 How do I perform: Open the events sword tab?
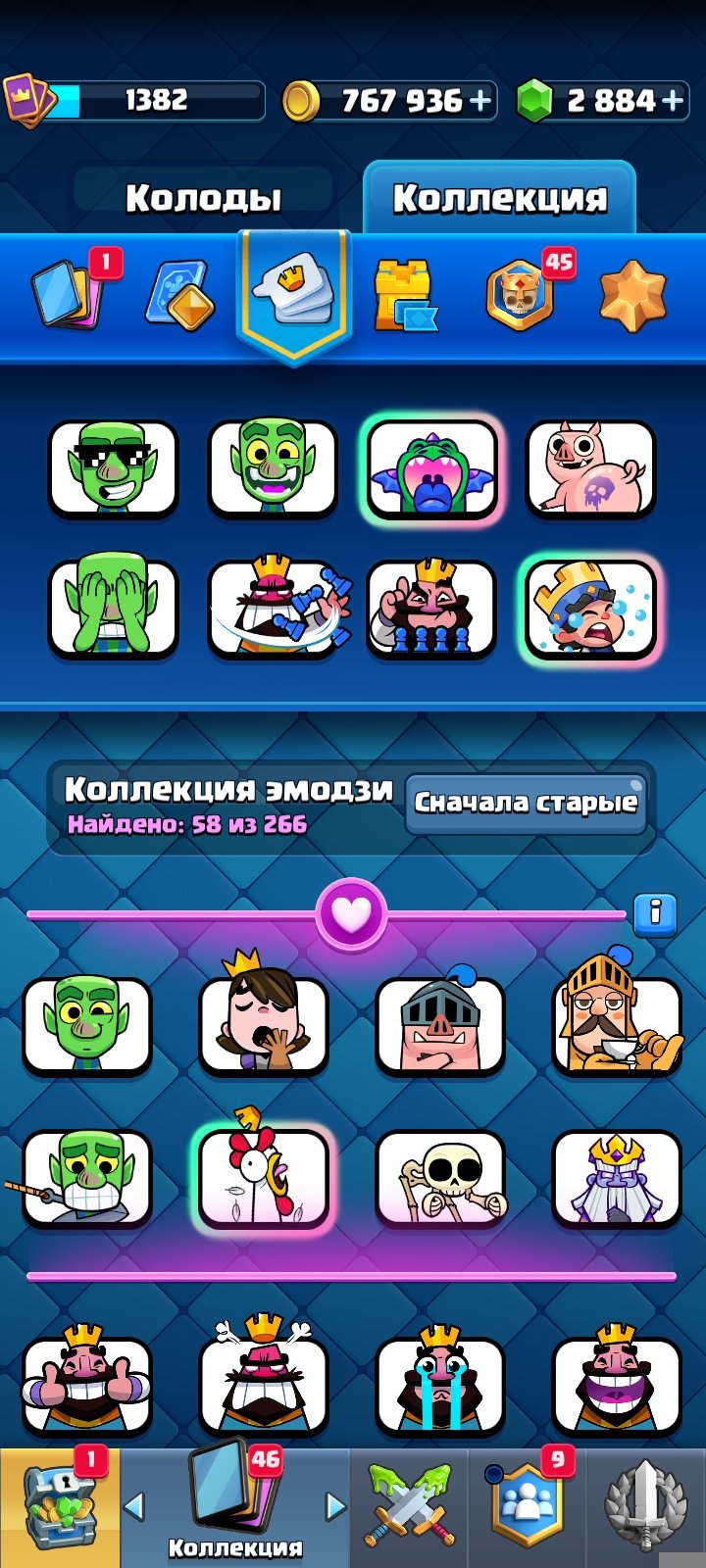645,1508
